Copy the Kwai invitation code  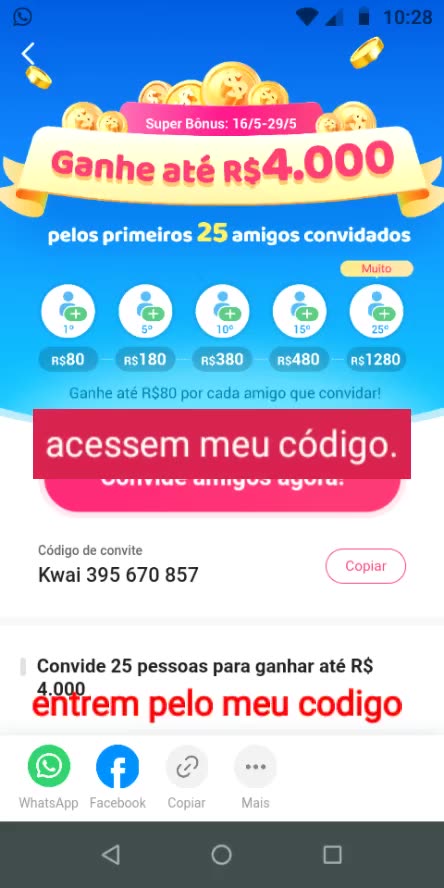[365, 566]
